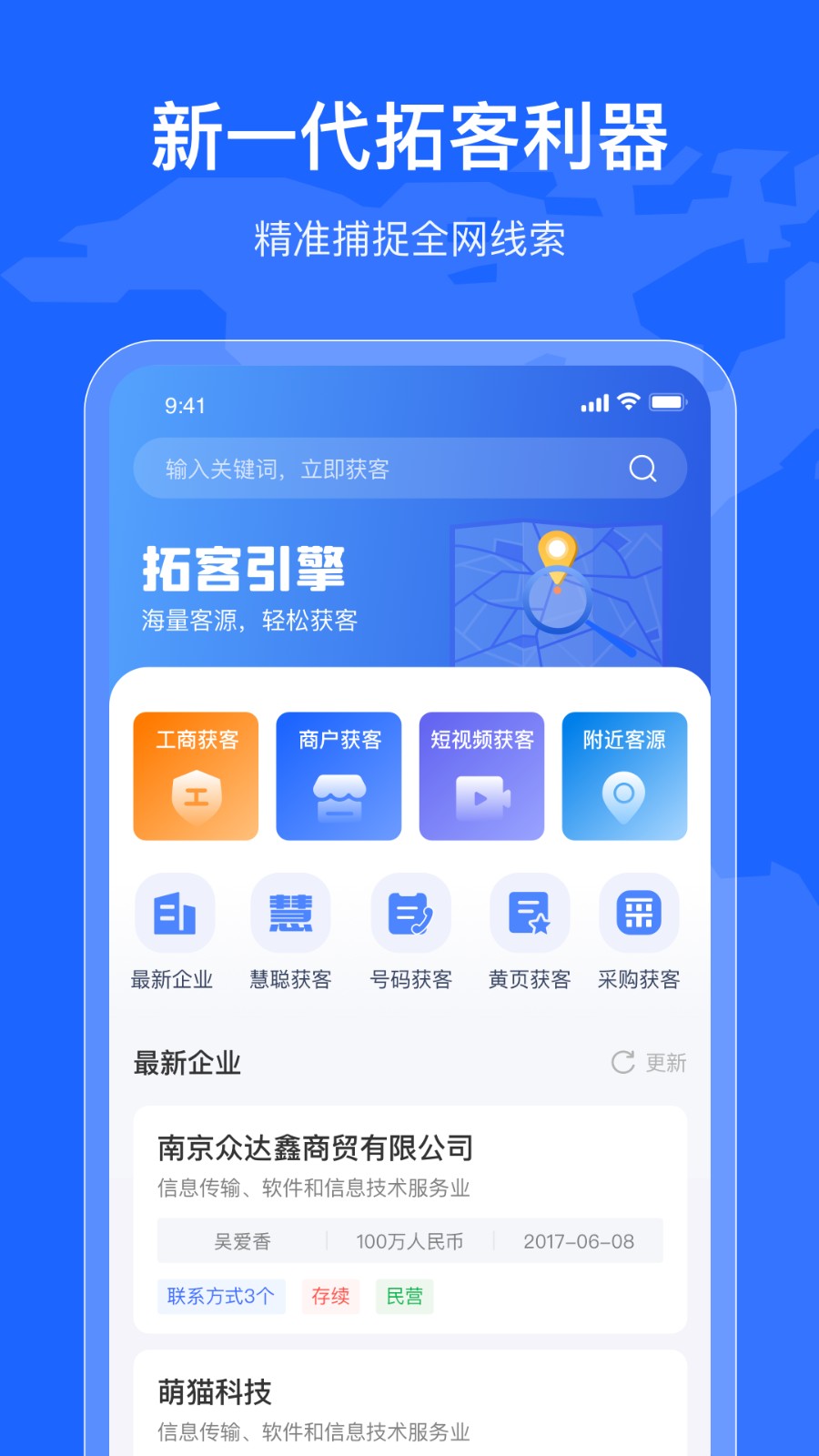Tap the 民营 enterprise type tag

pos(404,1296)
